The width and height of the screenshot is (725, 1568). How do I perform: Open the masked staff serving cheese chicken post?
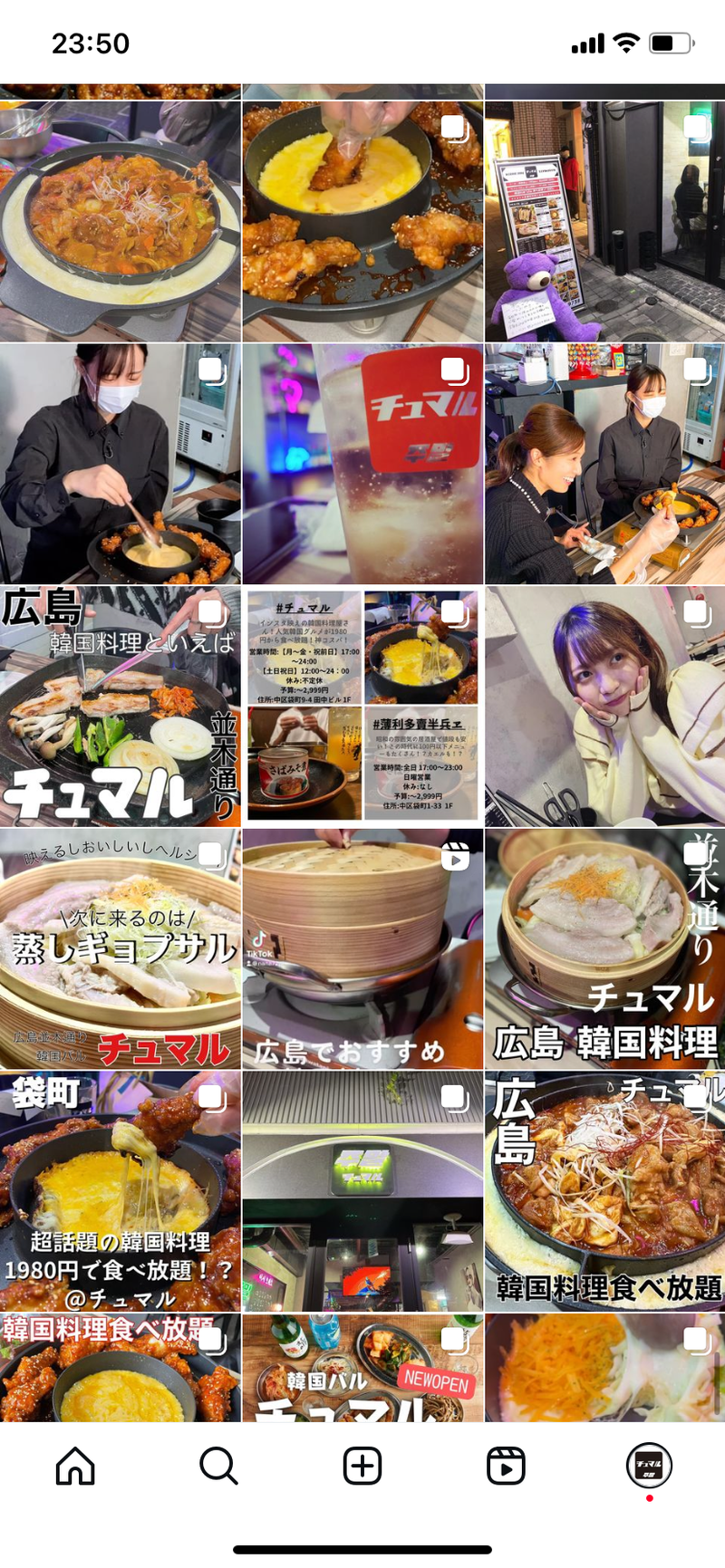tap(120, 463)
